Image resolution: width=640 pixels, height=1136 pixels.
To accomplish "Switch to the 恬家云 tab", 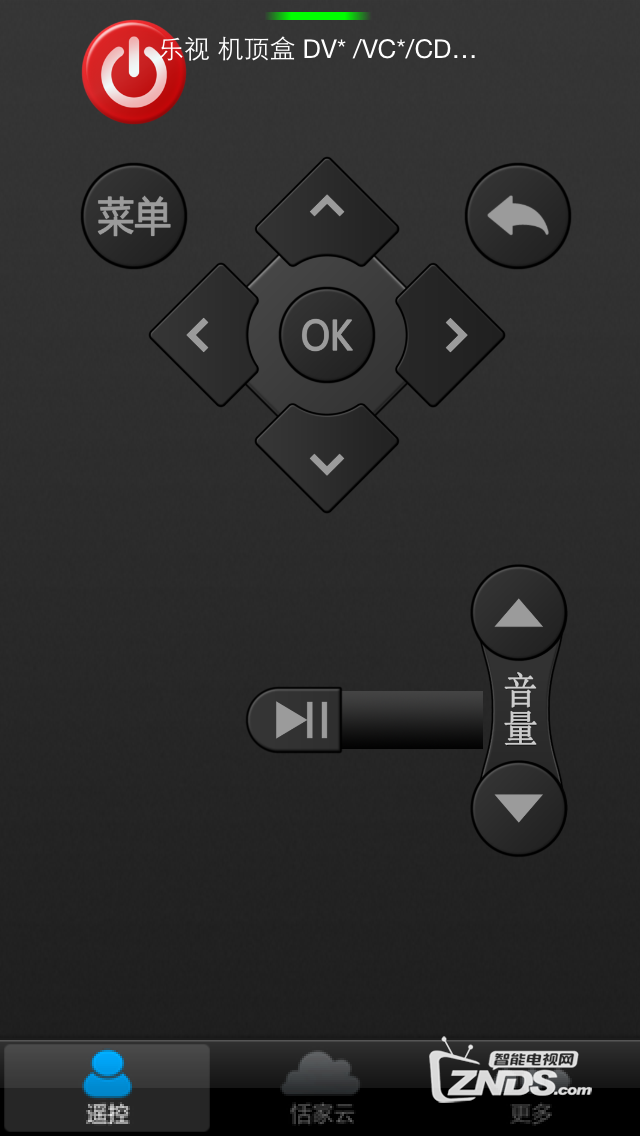I will coord(321,1088).
